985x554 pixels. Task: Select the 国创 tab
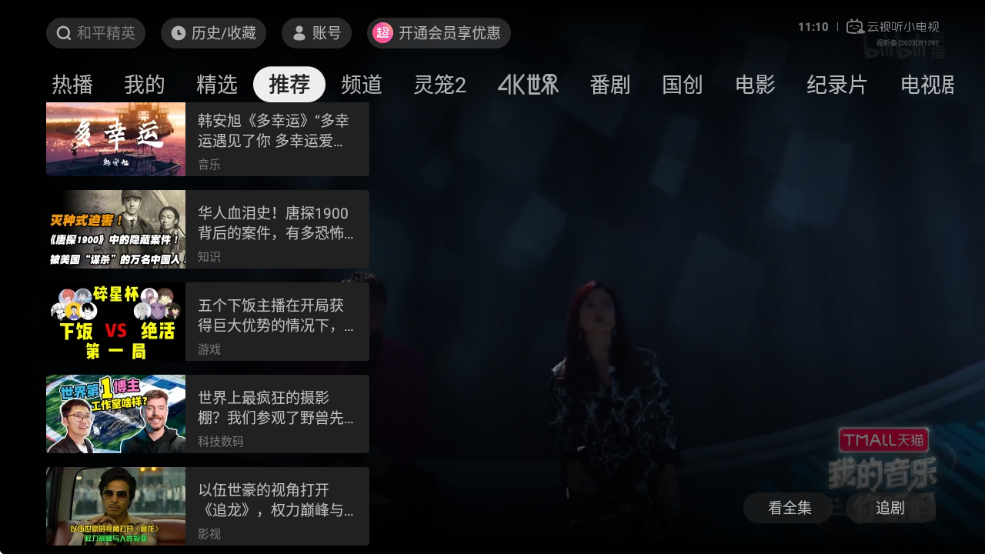[682, 85]
